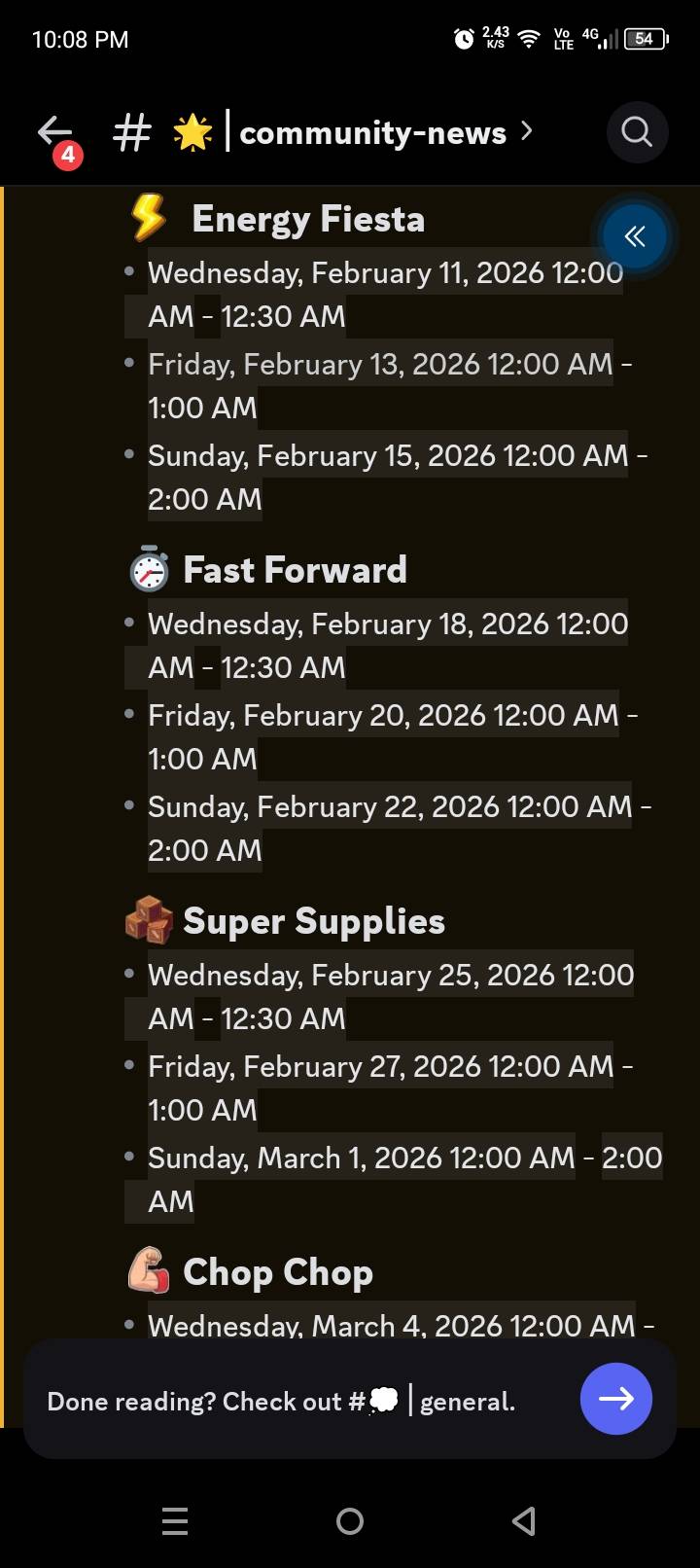Go to the phone home screen

350,1520
